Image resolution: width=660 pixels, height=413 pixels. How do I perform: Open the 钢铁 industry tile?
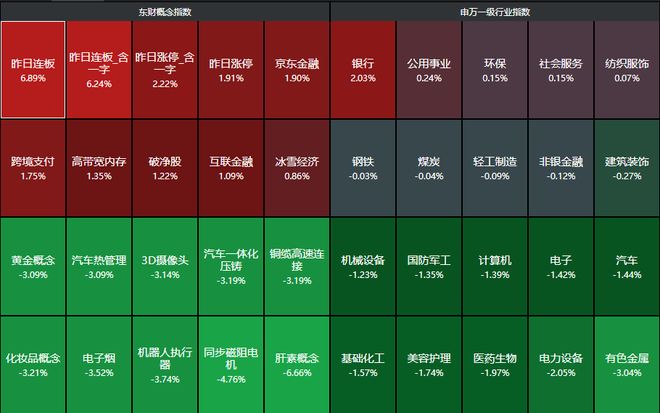[x=362, y=167]
